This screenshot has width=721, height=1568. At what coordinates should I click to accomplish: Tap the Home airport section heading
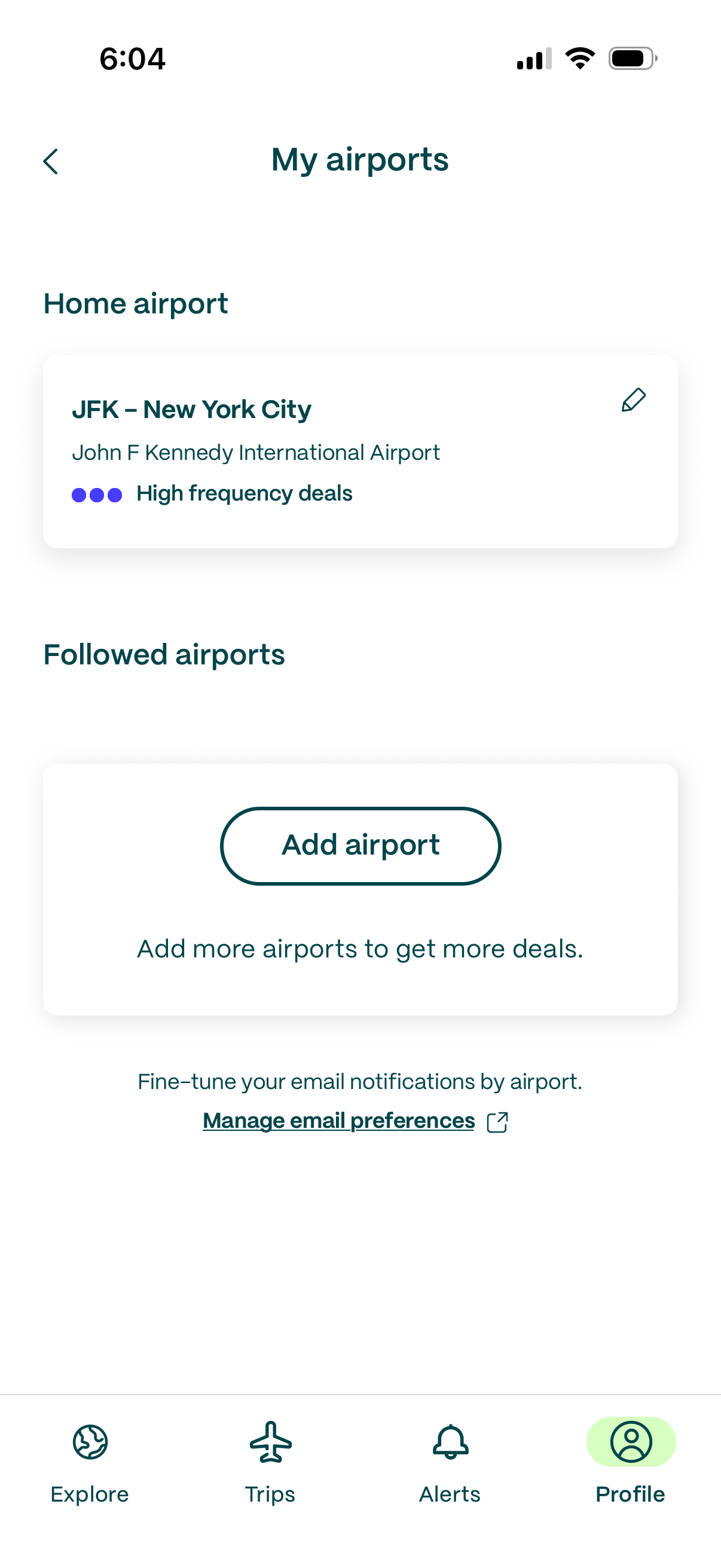[x=135, y=303]
